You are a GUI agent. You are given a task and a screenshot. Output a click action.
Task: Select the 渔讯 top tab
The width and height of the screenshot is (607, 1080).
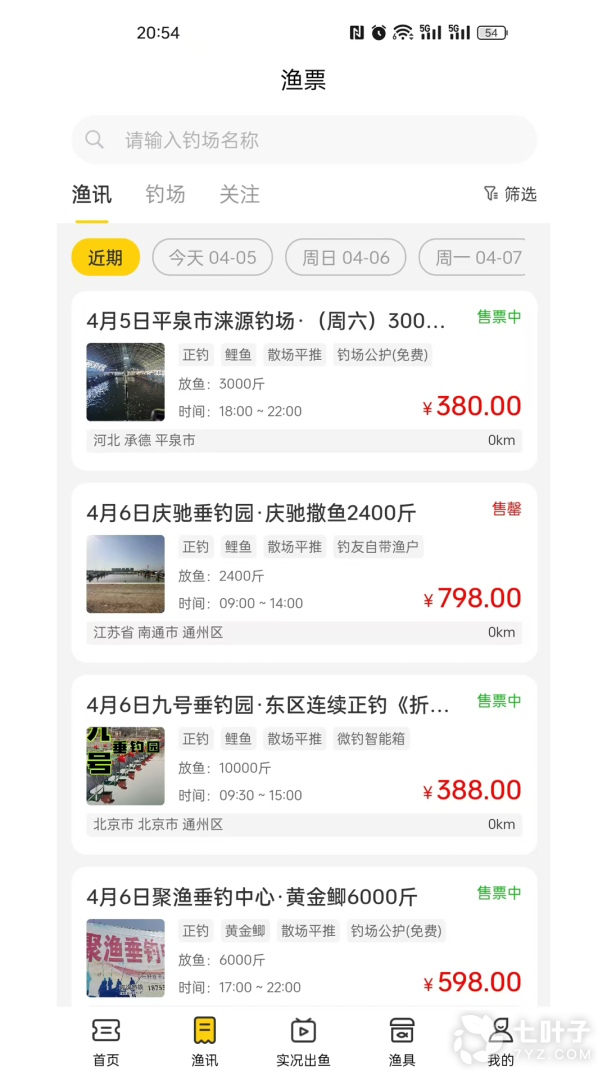(x=92, y=194)
